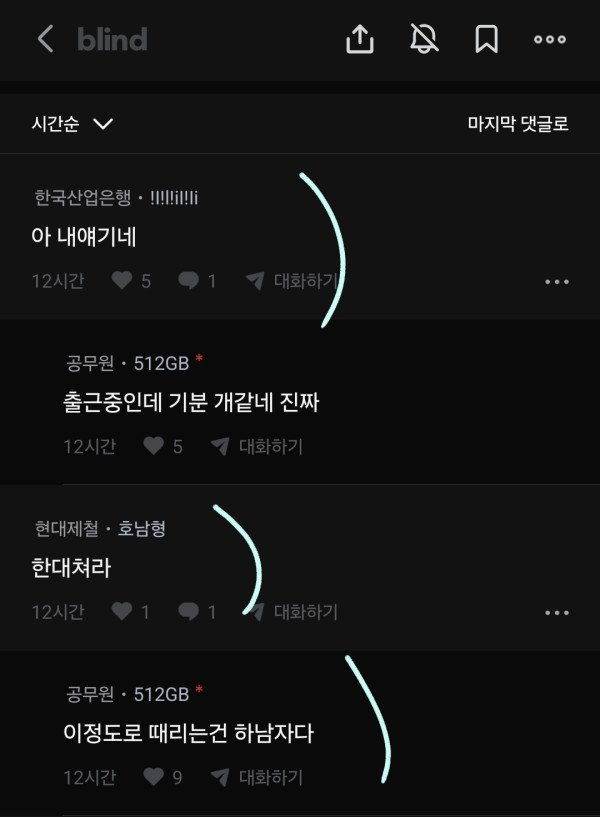Tap 대화하기 under "이정도로 때리는건 하남자다"

click(256, 776)
